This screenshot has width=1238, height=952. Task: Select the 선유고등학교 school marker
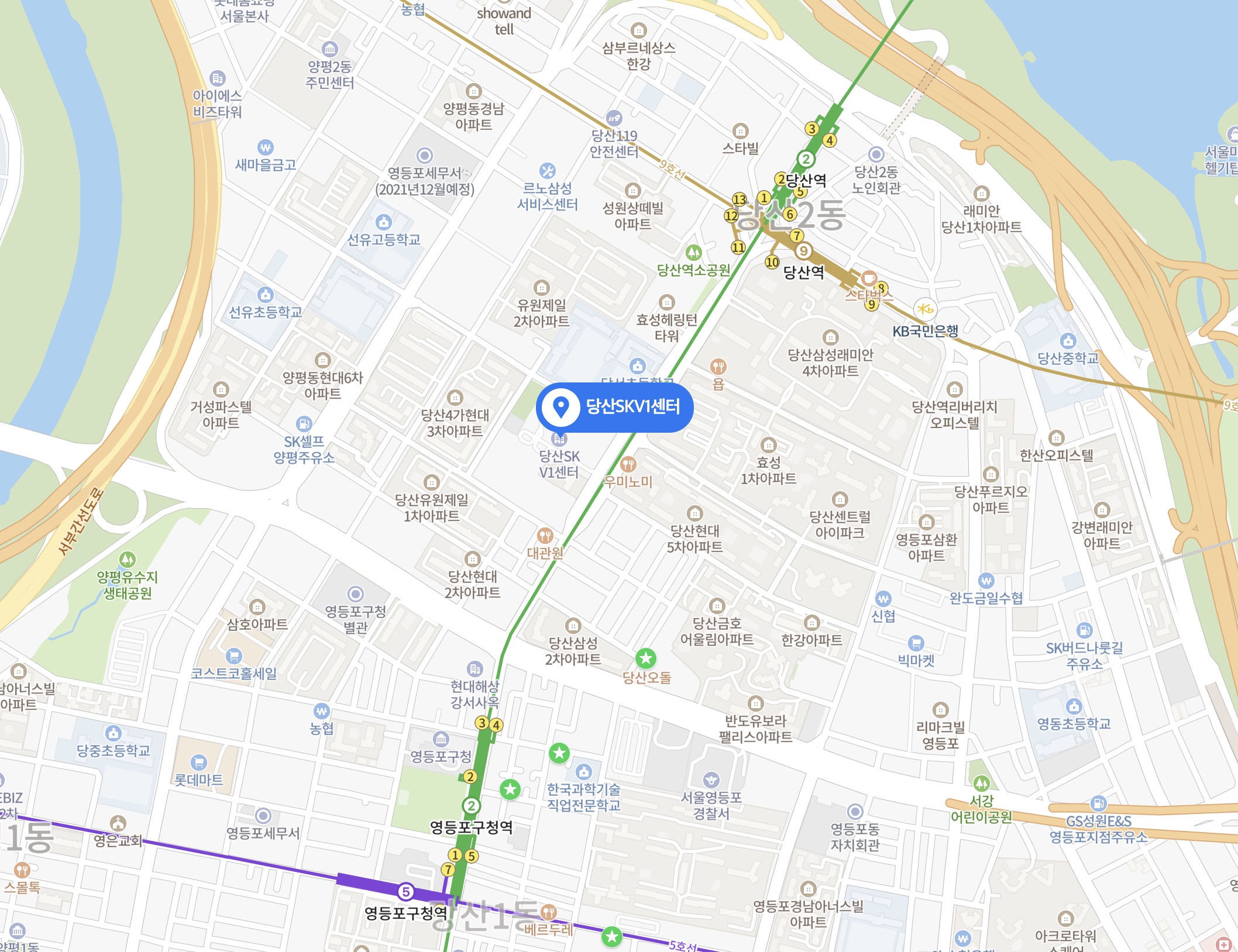coord(384,222)
